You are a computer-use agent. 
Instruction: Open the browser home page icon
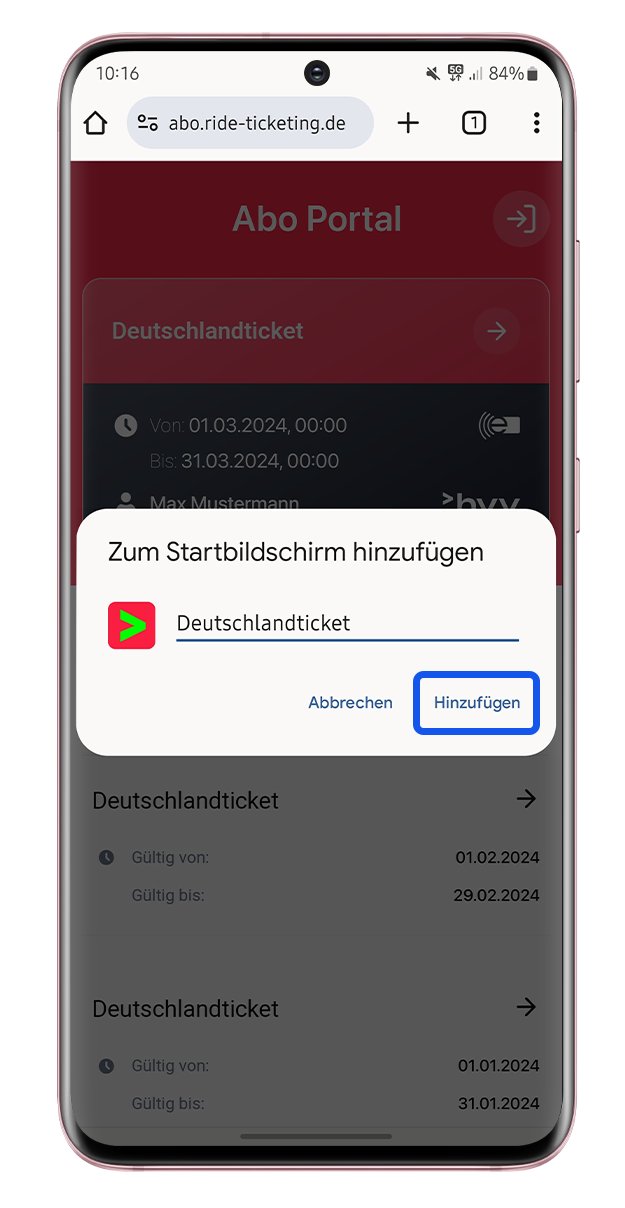pos(95,123)
